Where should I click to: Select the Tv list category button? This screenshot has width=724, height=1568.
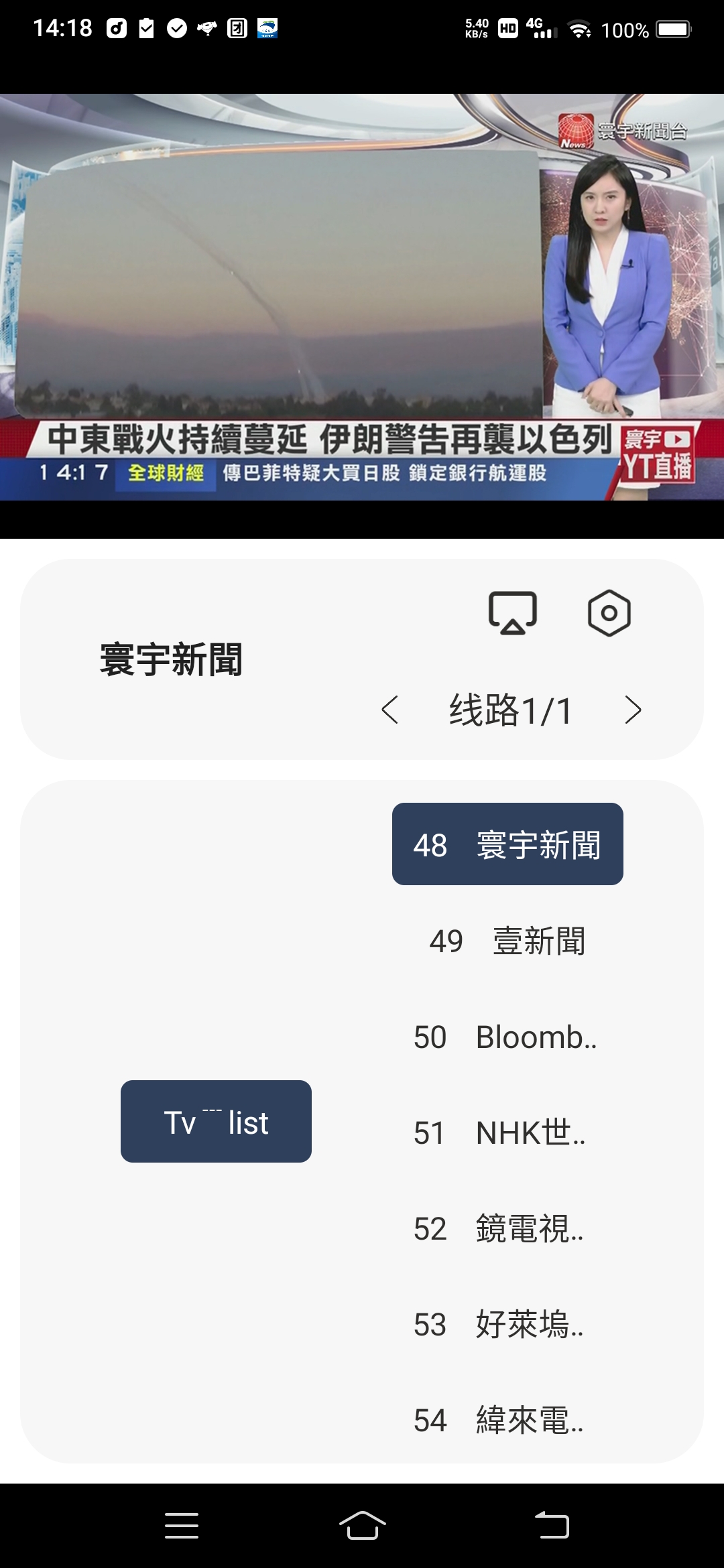[216, 1121]
